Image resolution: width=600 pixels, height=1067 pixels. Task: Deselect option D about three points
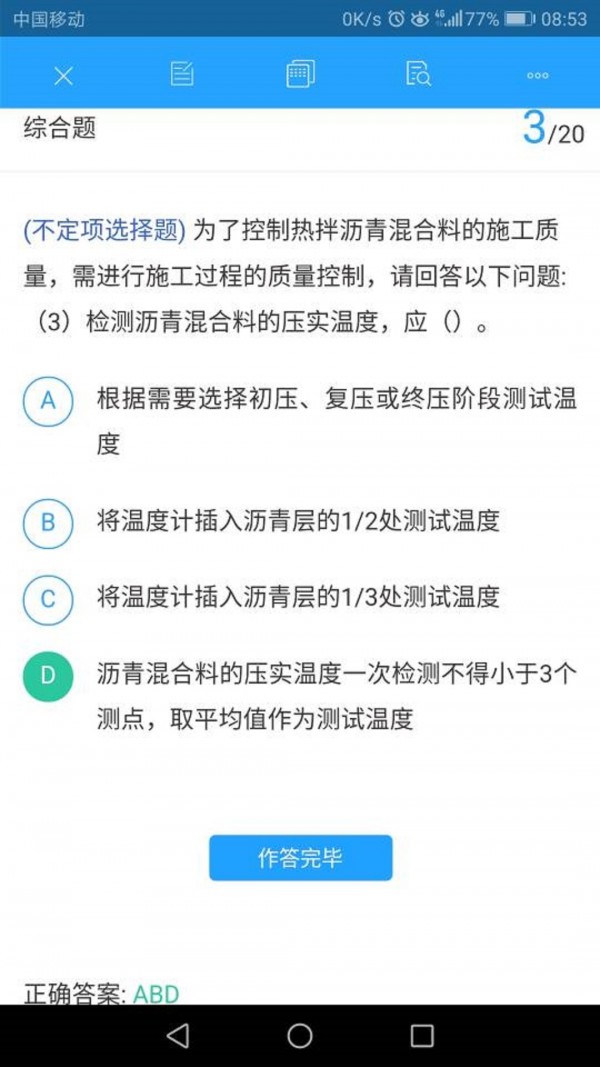pyautogui.click(x=48, y=675)
